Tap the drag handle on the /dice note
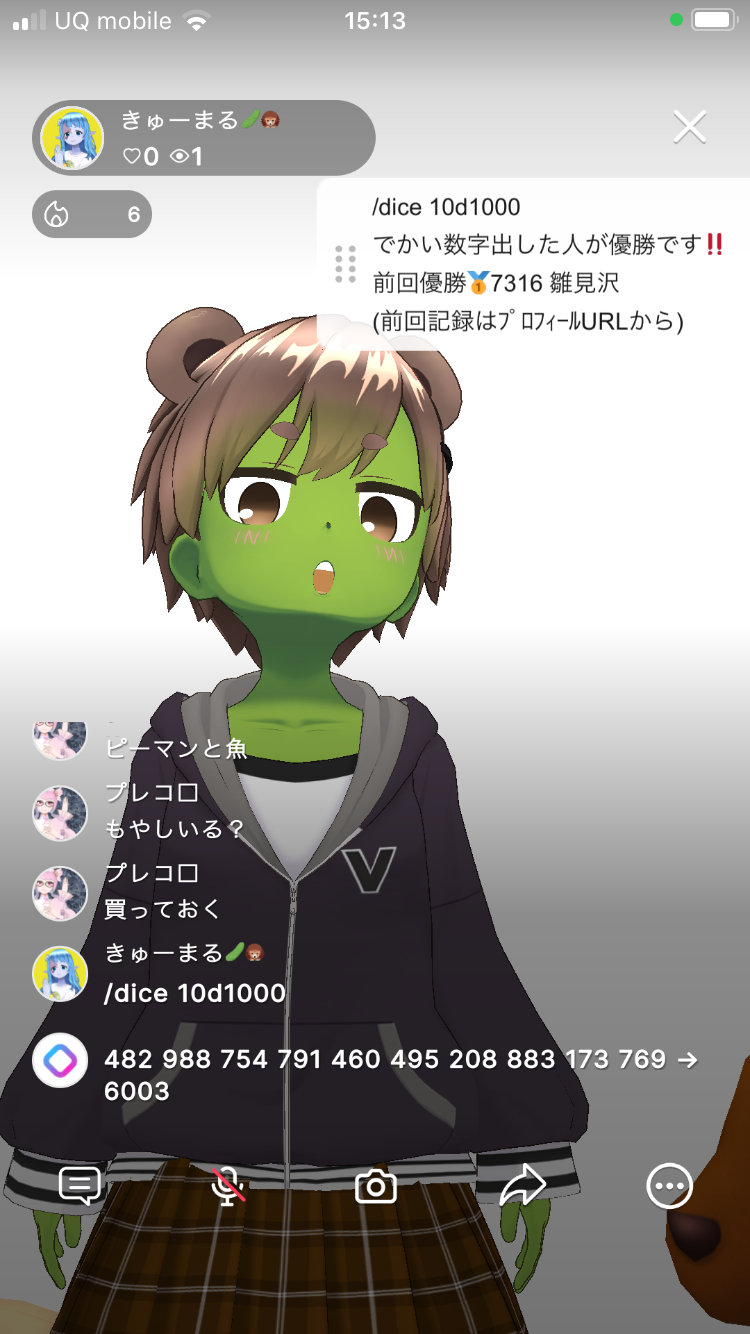 [x=345, y=264]
